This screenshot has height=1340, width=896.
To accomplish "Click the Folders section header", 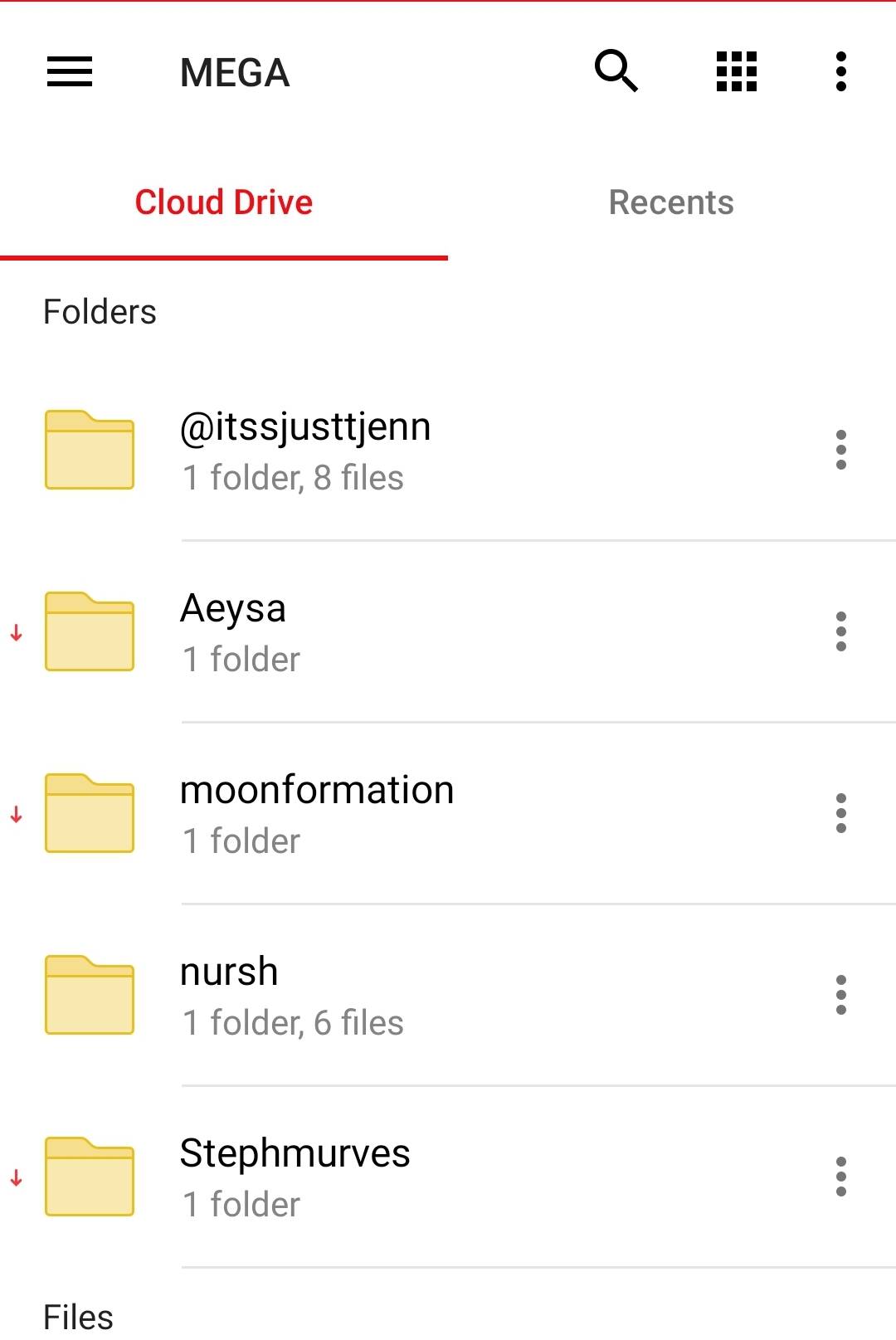I will coord(100,312).
